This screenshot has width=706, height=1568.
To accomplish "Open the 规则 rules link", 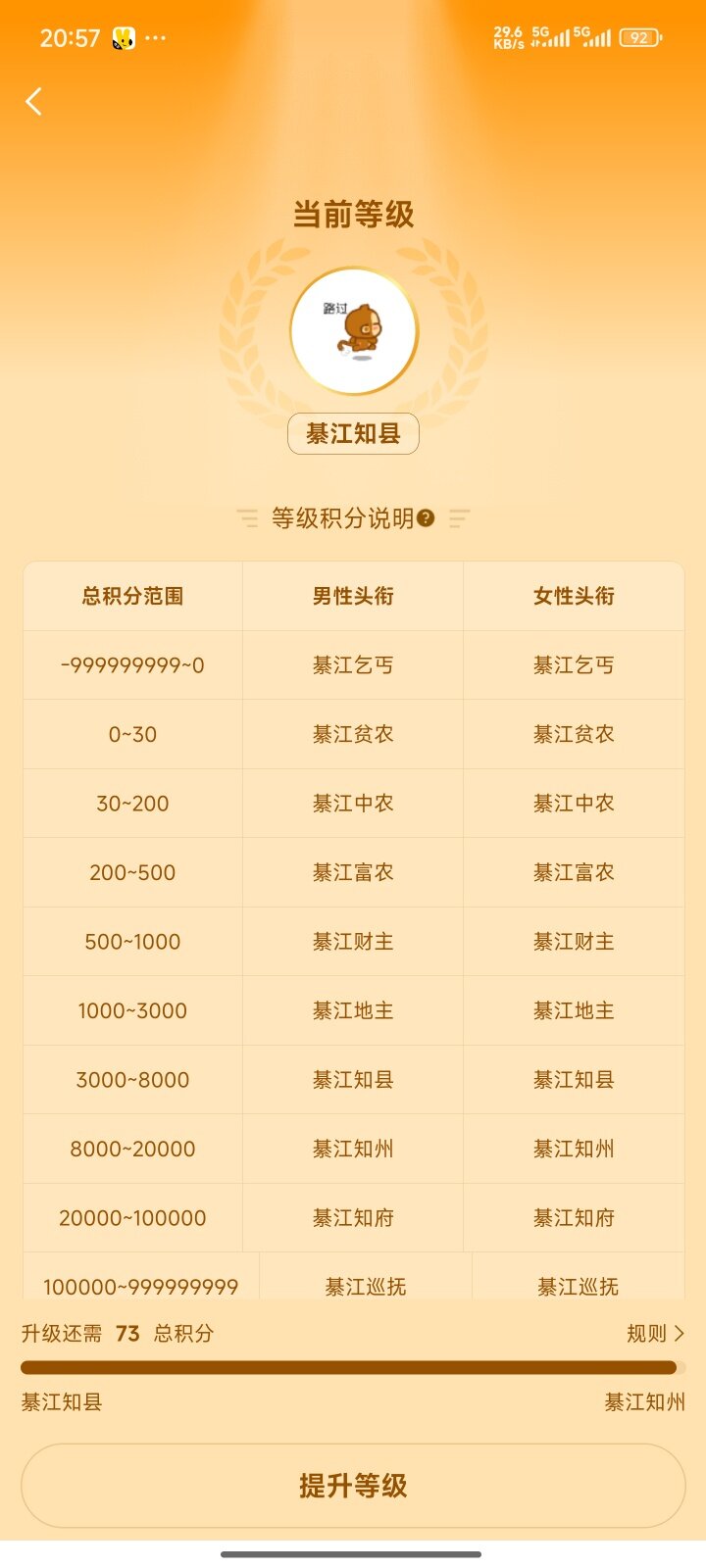I will click(655, 1333).
